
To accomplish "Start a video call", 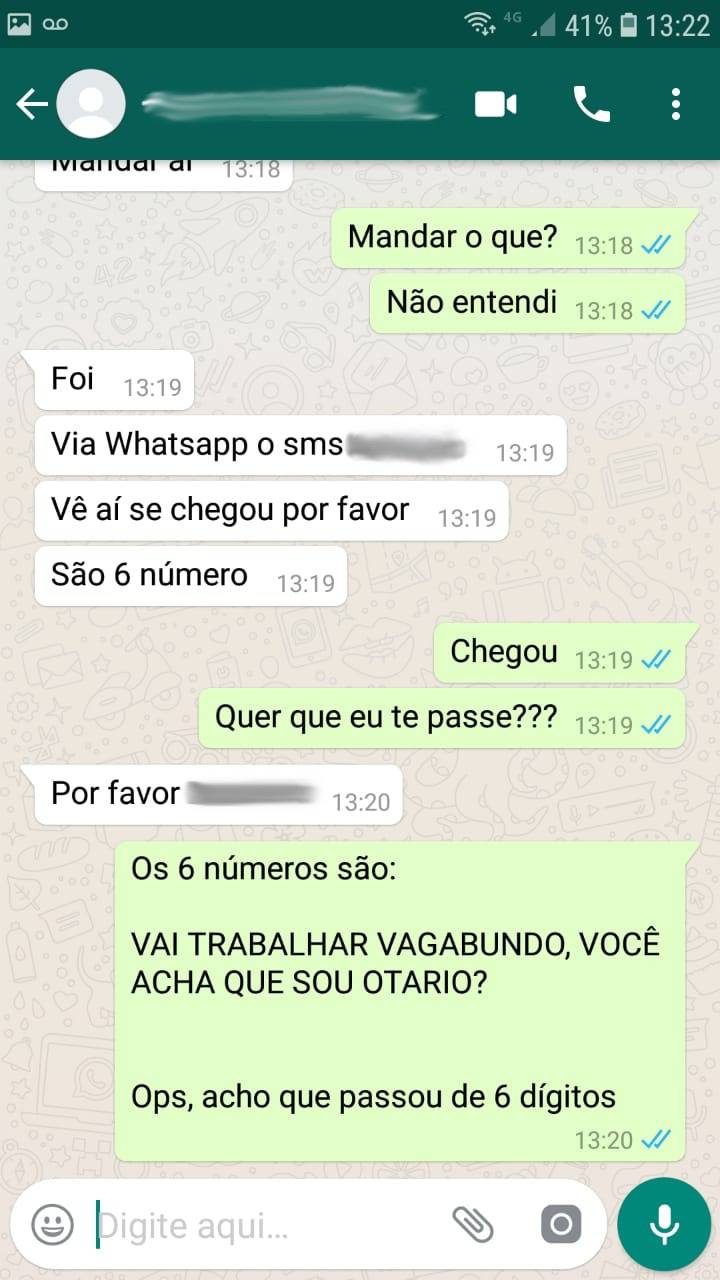I will 496,104.
